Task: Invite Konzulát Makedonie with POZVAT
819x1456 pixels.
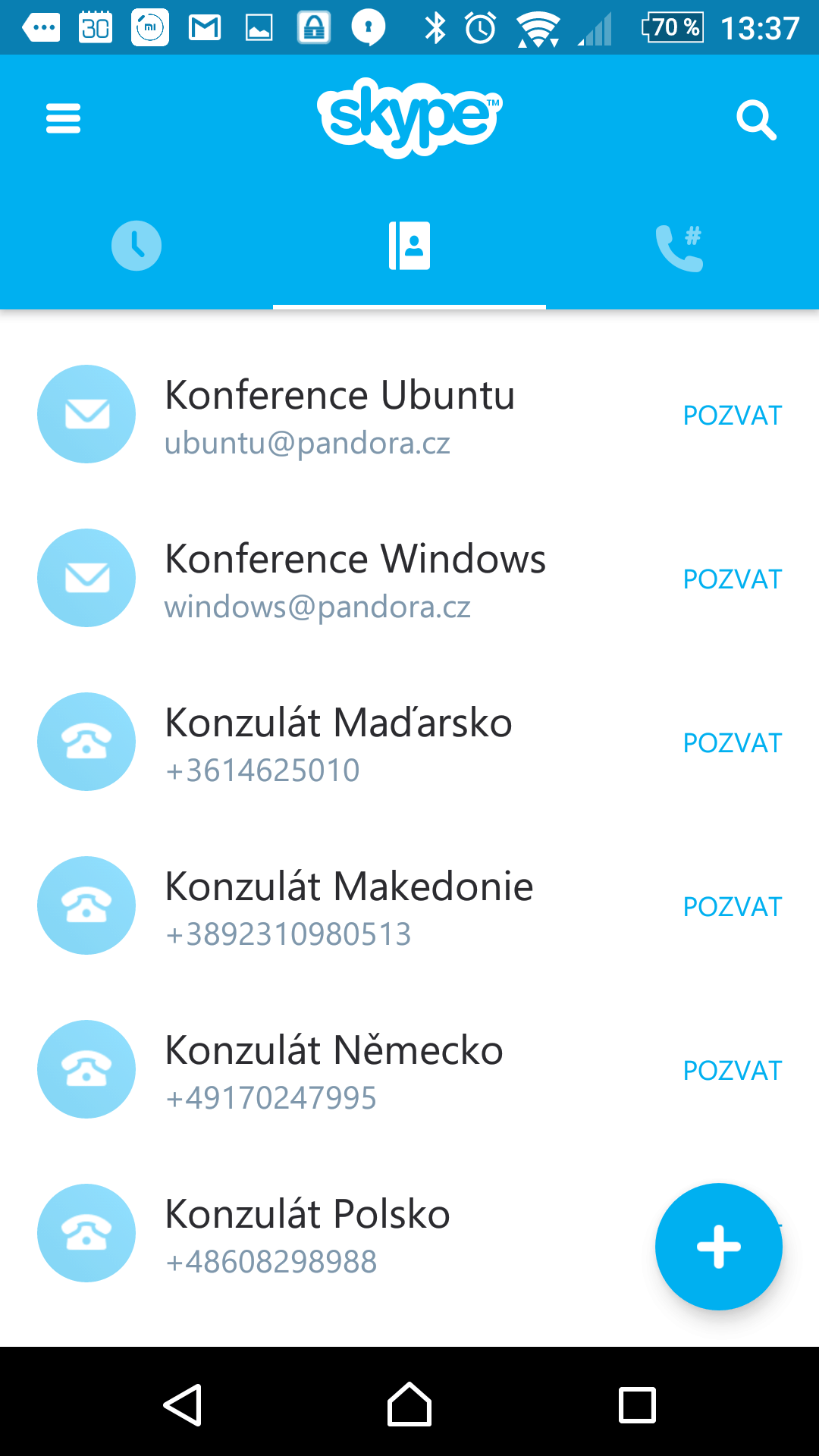Action: [x=732, y=907]
